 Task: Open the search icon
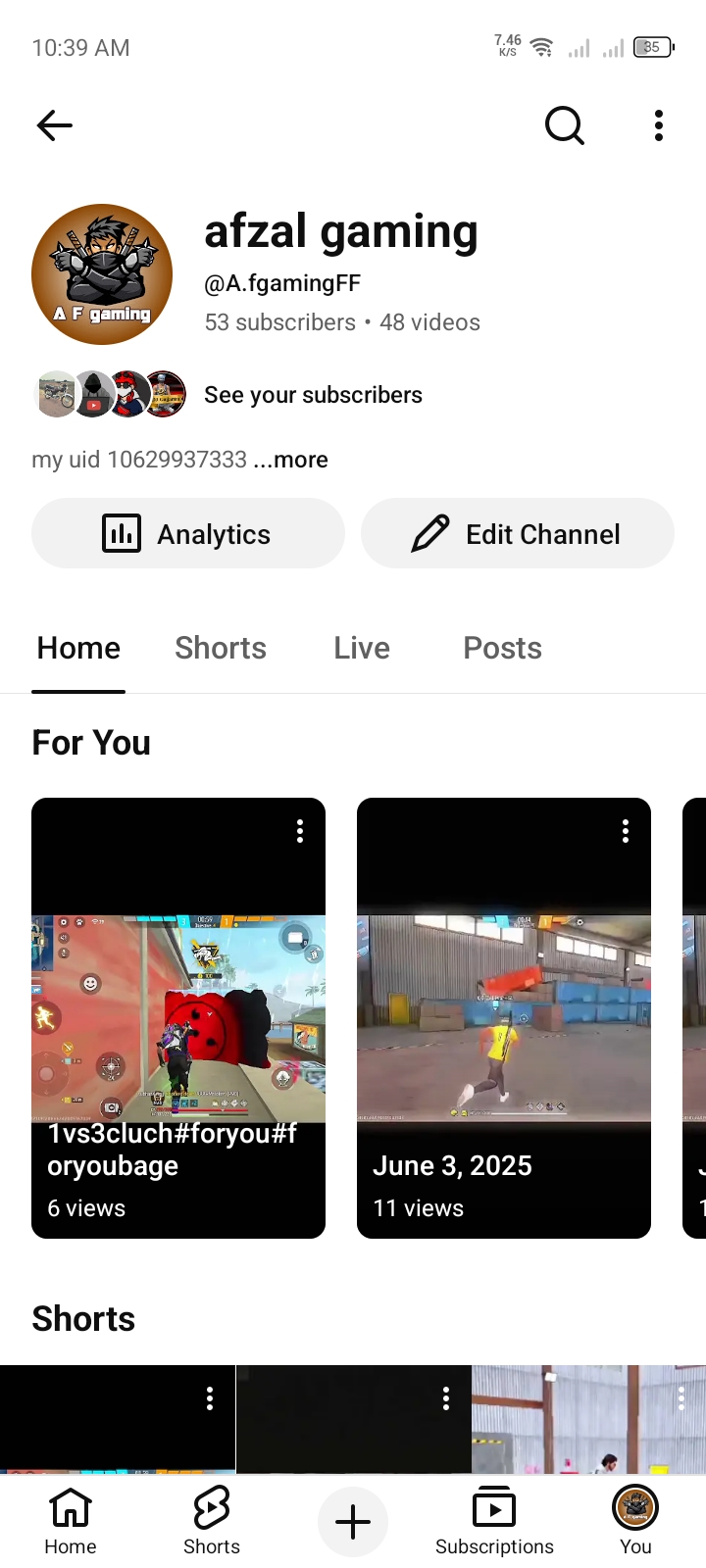[x=564, y=125]
